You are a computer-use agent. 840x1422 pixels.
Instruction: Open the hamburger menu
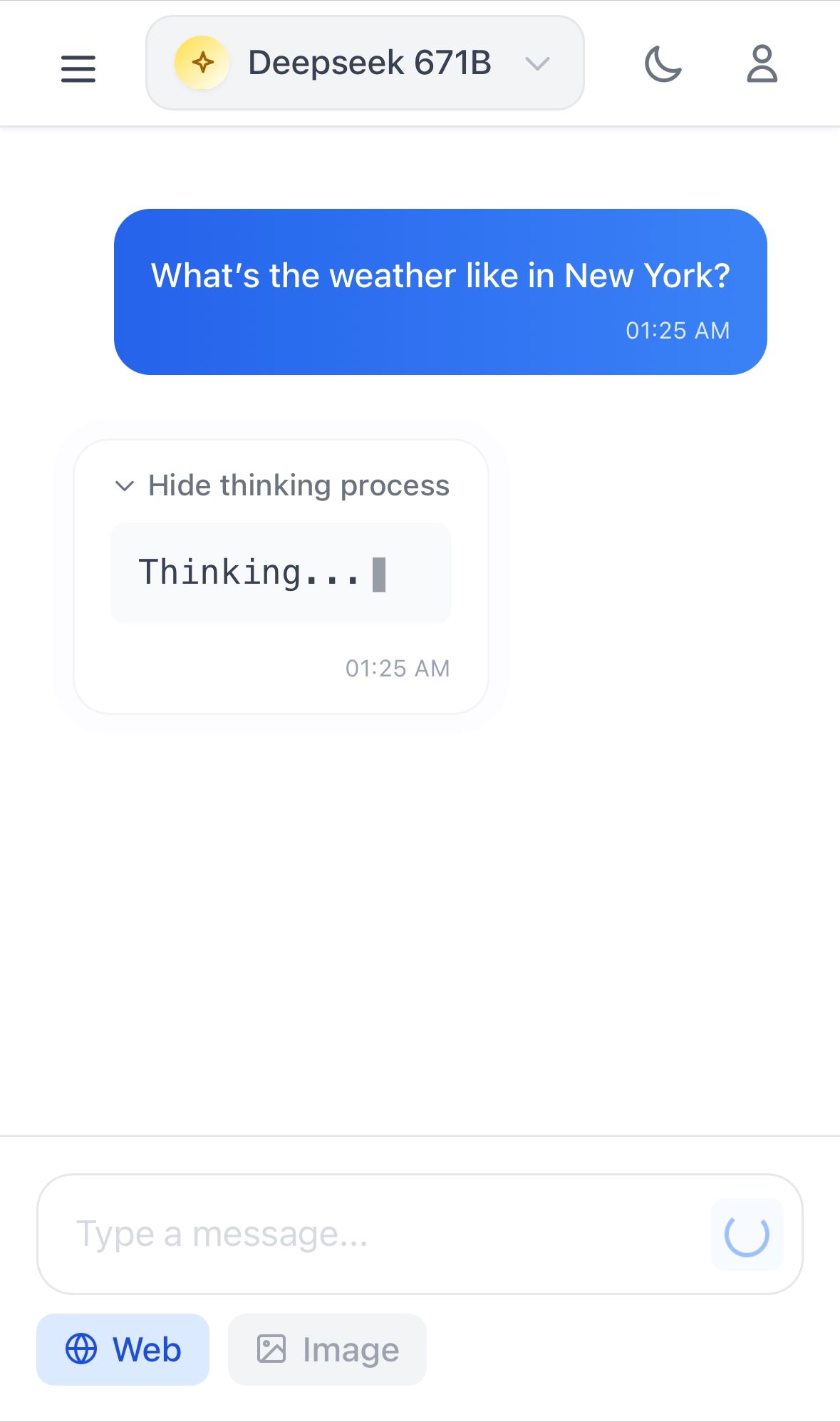pos(78,68)
